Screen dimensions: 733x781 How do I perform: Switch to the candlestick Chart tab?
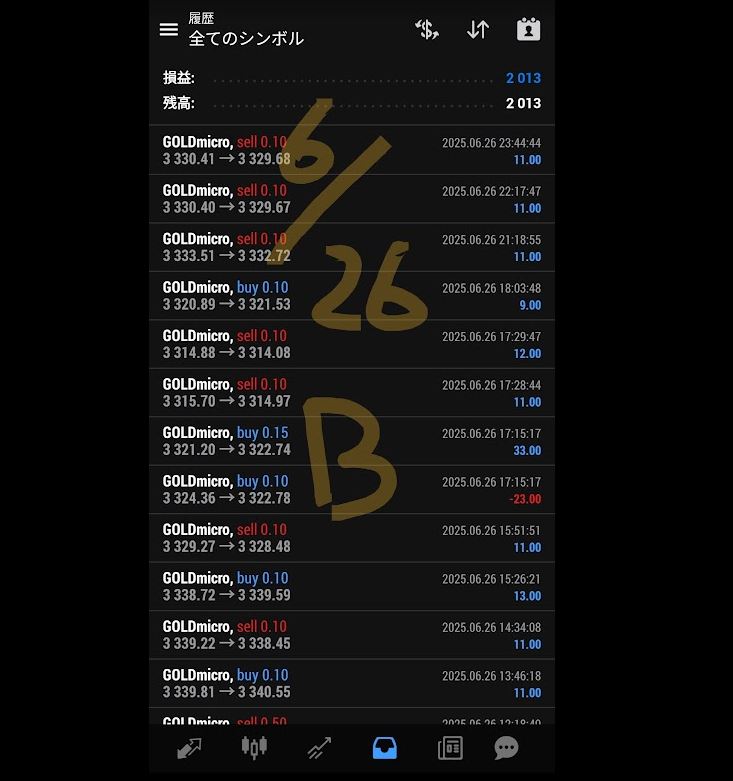pos(254,748)
